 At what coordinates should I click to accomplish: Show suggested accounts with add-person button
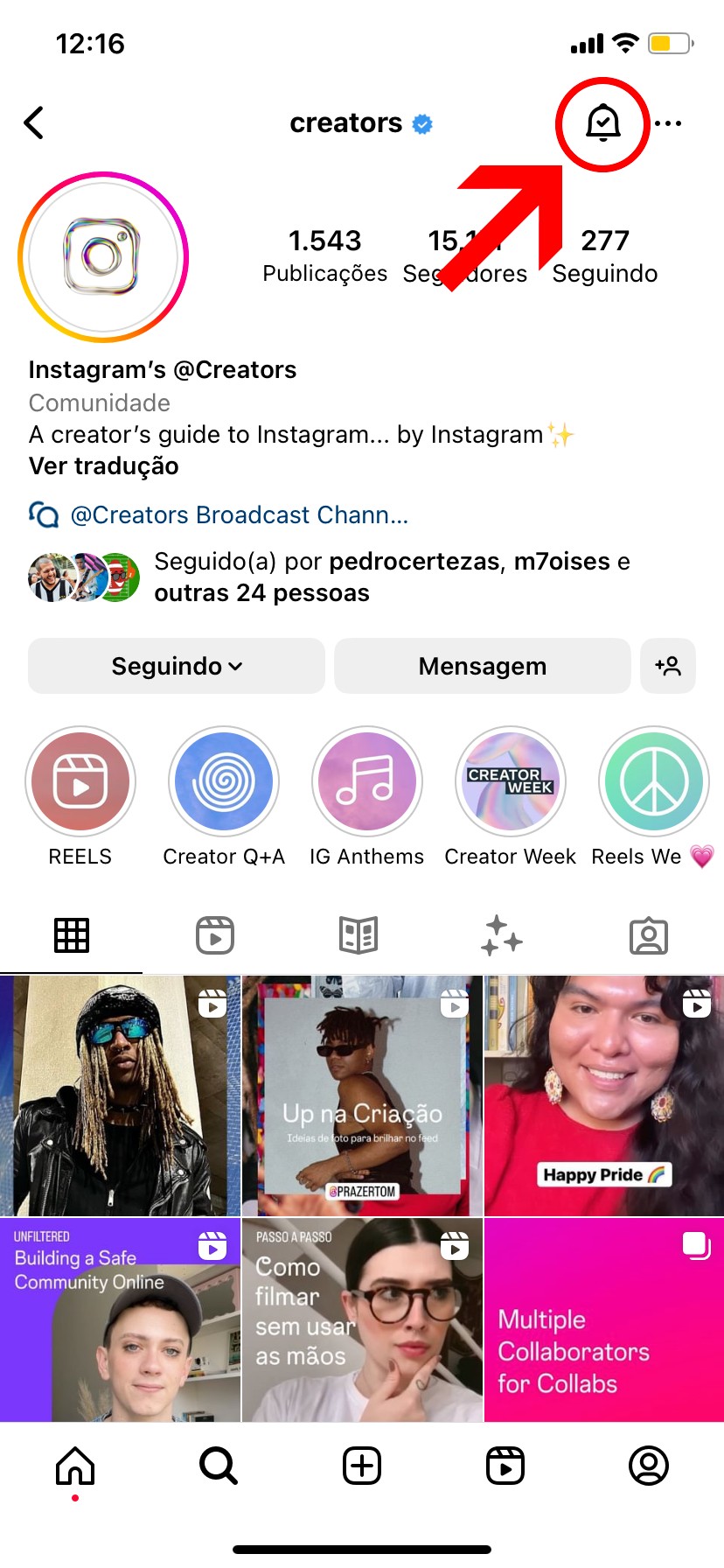point(668,666)
